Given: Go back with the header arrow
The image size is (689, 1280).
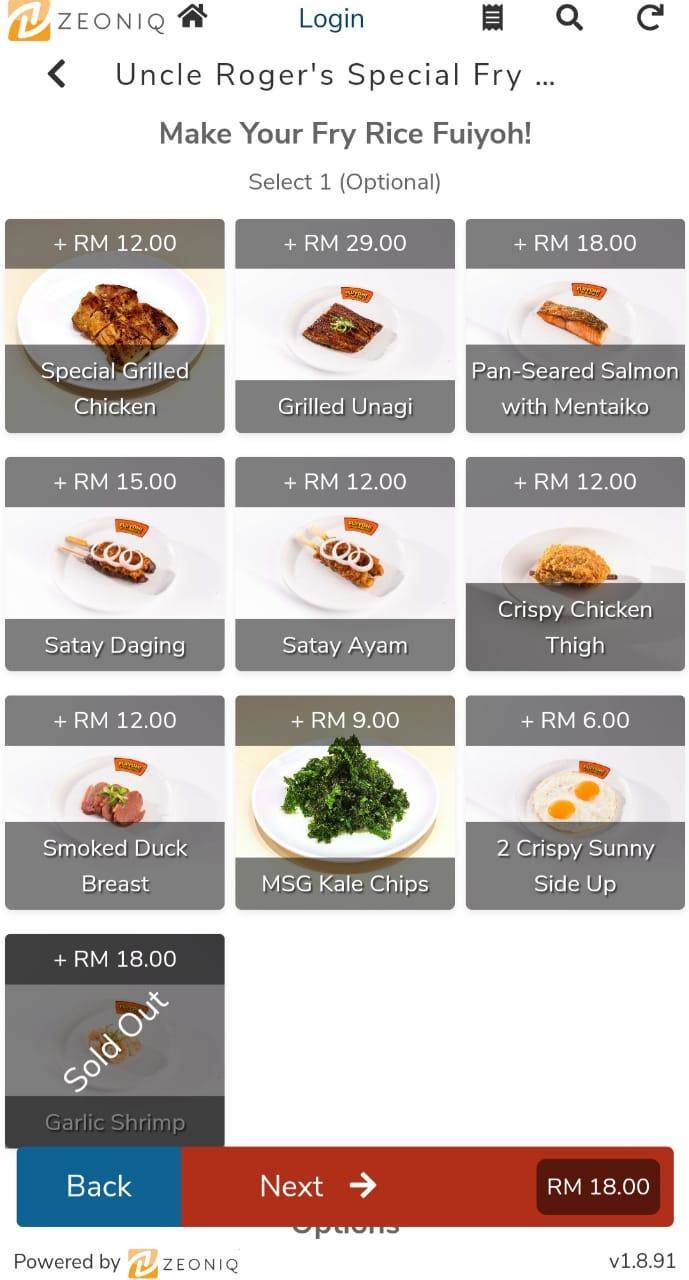Looking at the screenshot, I should (x=57, y=74).
